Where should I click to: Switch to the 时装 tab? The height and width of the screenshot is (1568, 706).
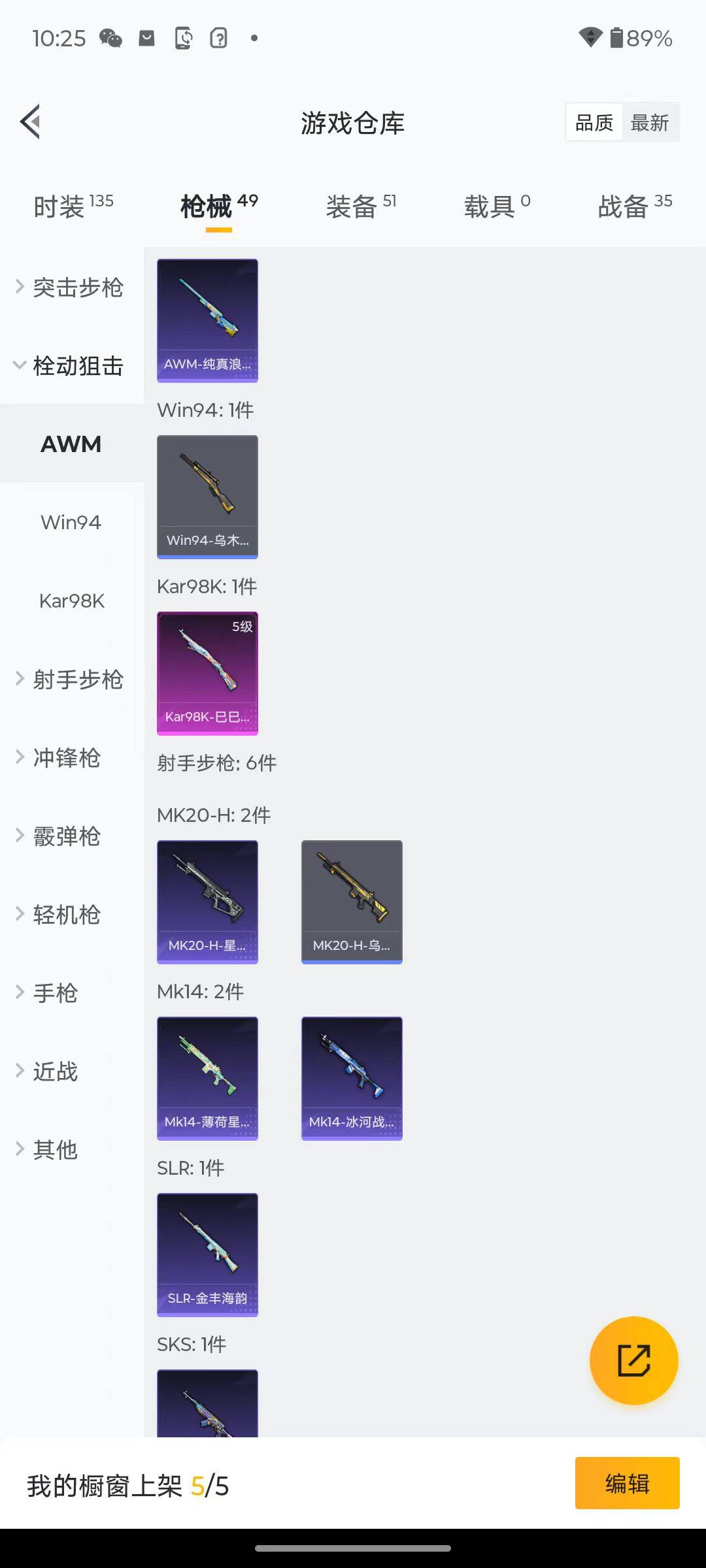tap(73, 206)
